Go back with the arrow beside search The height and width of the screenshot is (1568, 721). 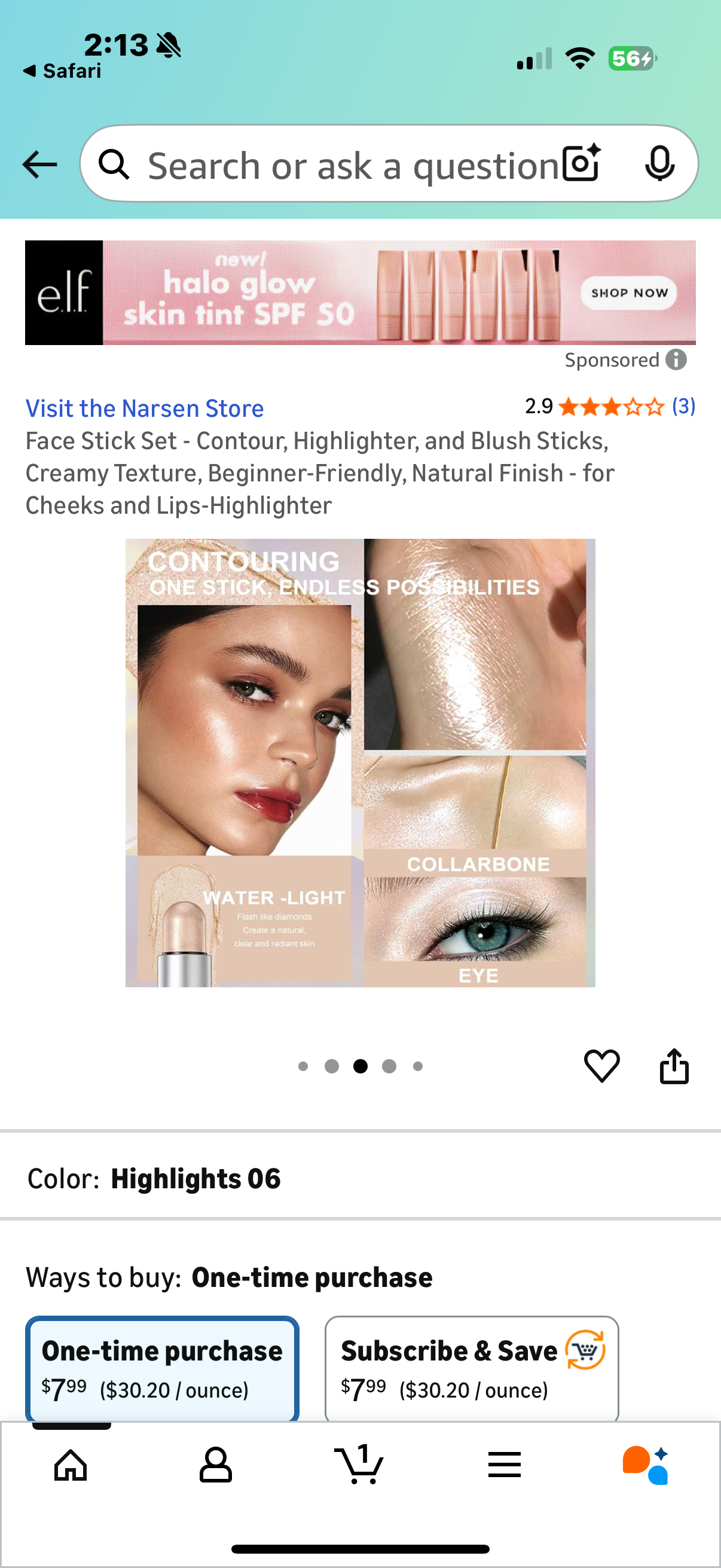tap(39, 164)
